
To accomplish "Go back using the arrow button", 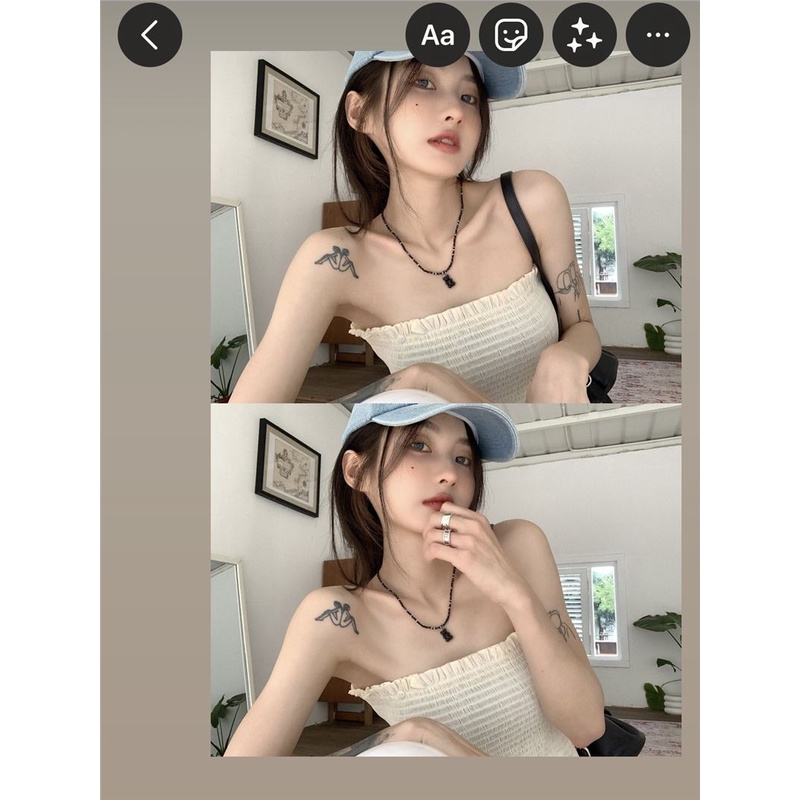I will coord(150,35).
